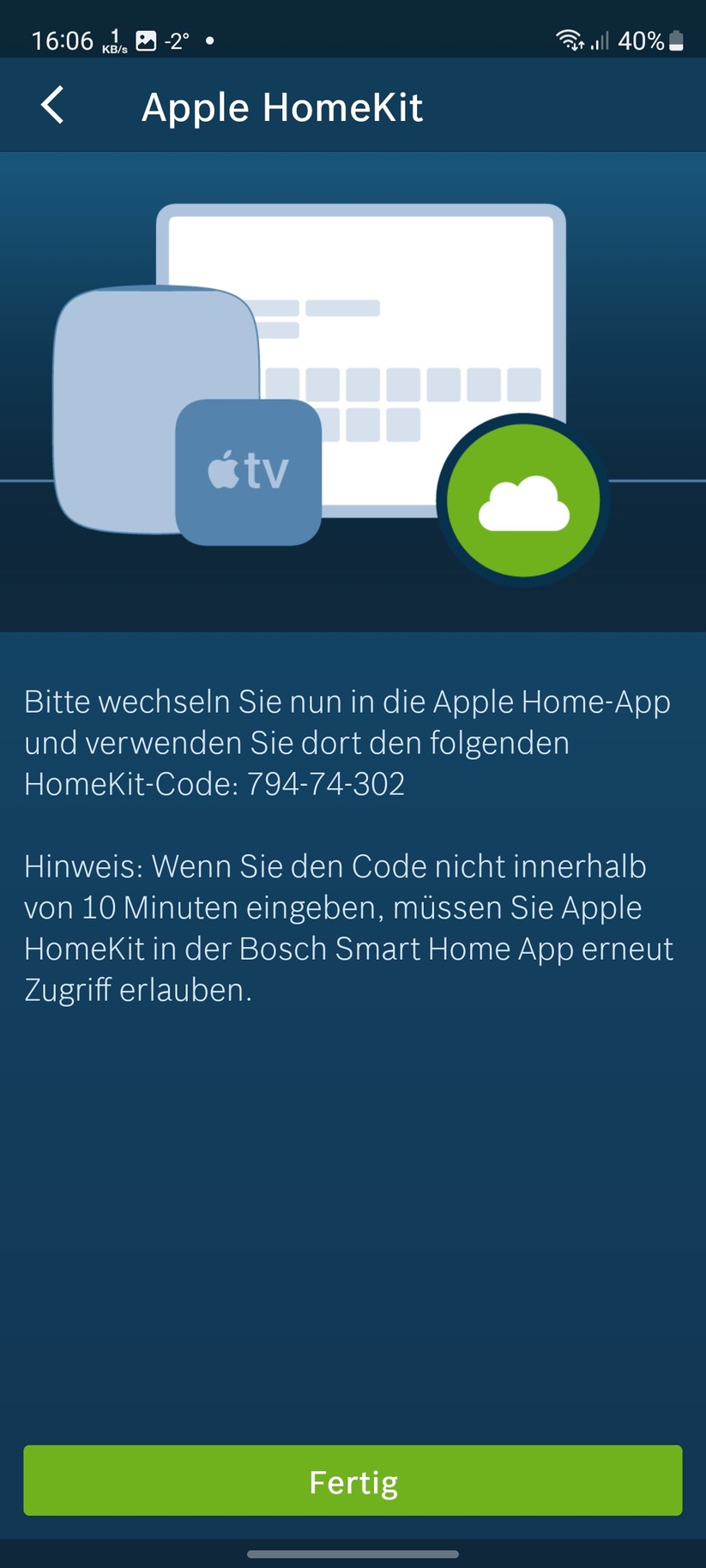706x1568 pixels.
Task: Tap the gallery notification icon in status bar
Action: (148, 38)
